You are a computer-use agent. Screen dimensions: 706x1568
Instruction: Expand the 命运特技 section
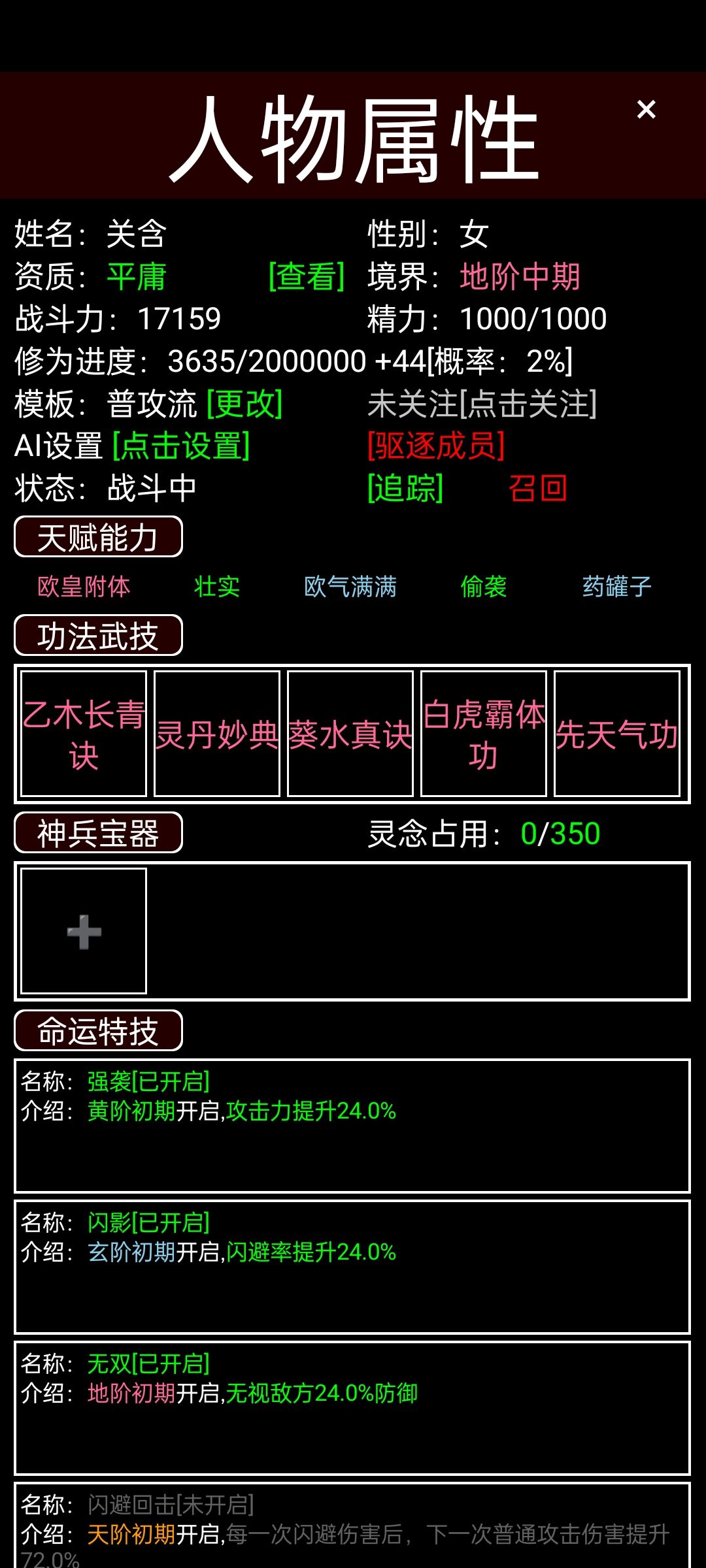tap(98, 1030)
